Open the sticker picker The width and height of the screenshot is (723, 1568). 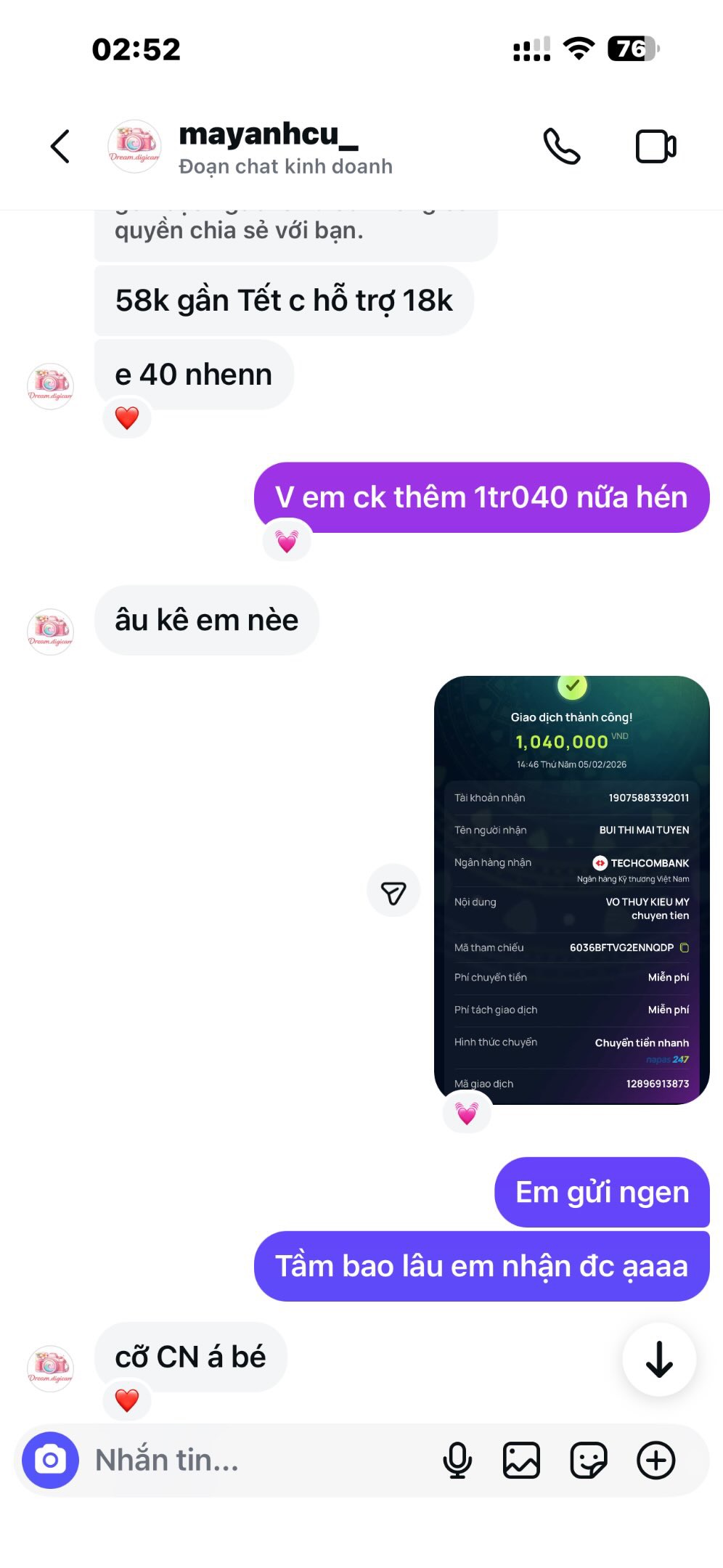coord(588,1460)
